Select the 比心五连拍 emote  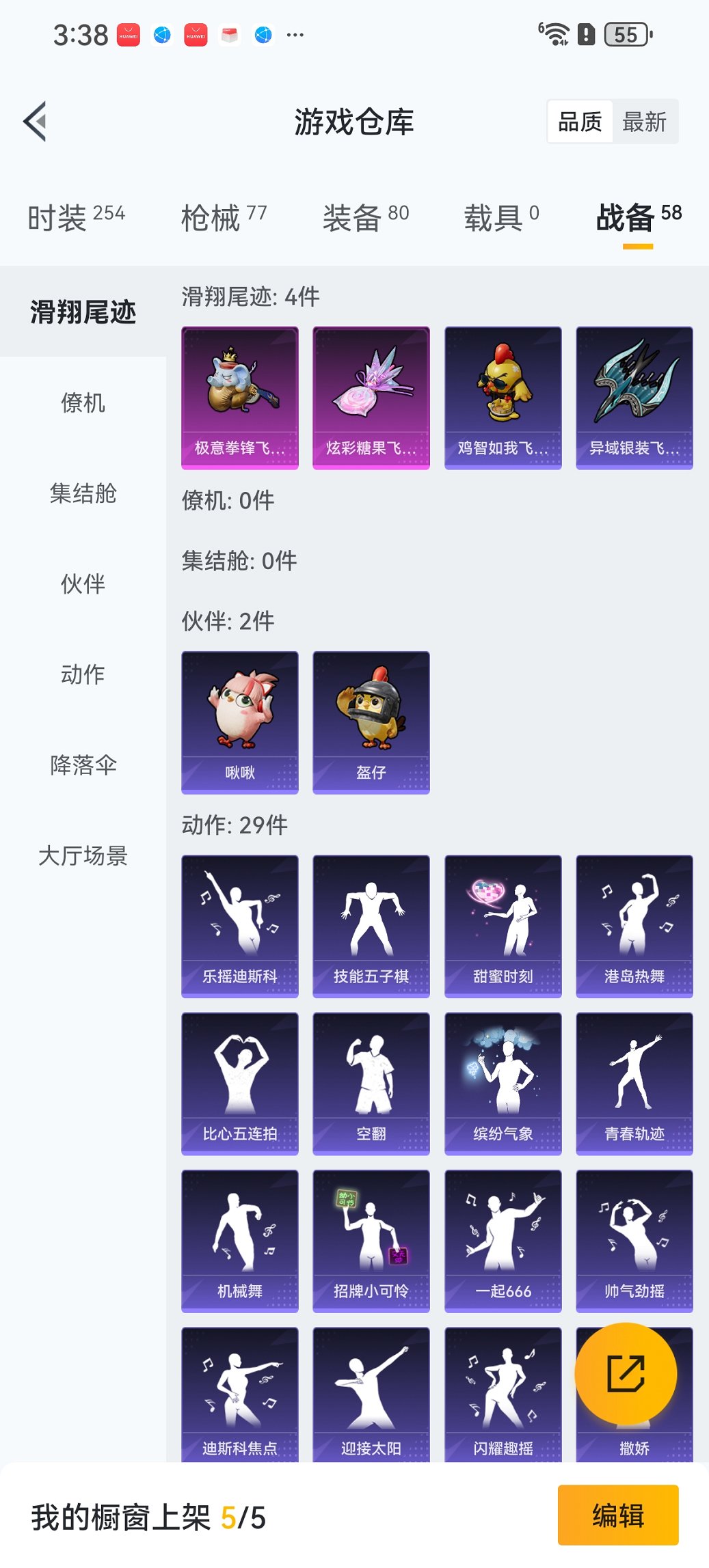[239, 1082]
